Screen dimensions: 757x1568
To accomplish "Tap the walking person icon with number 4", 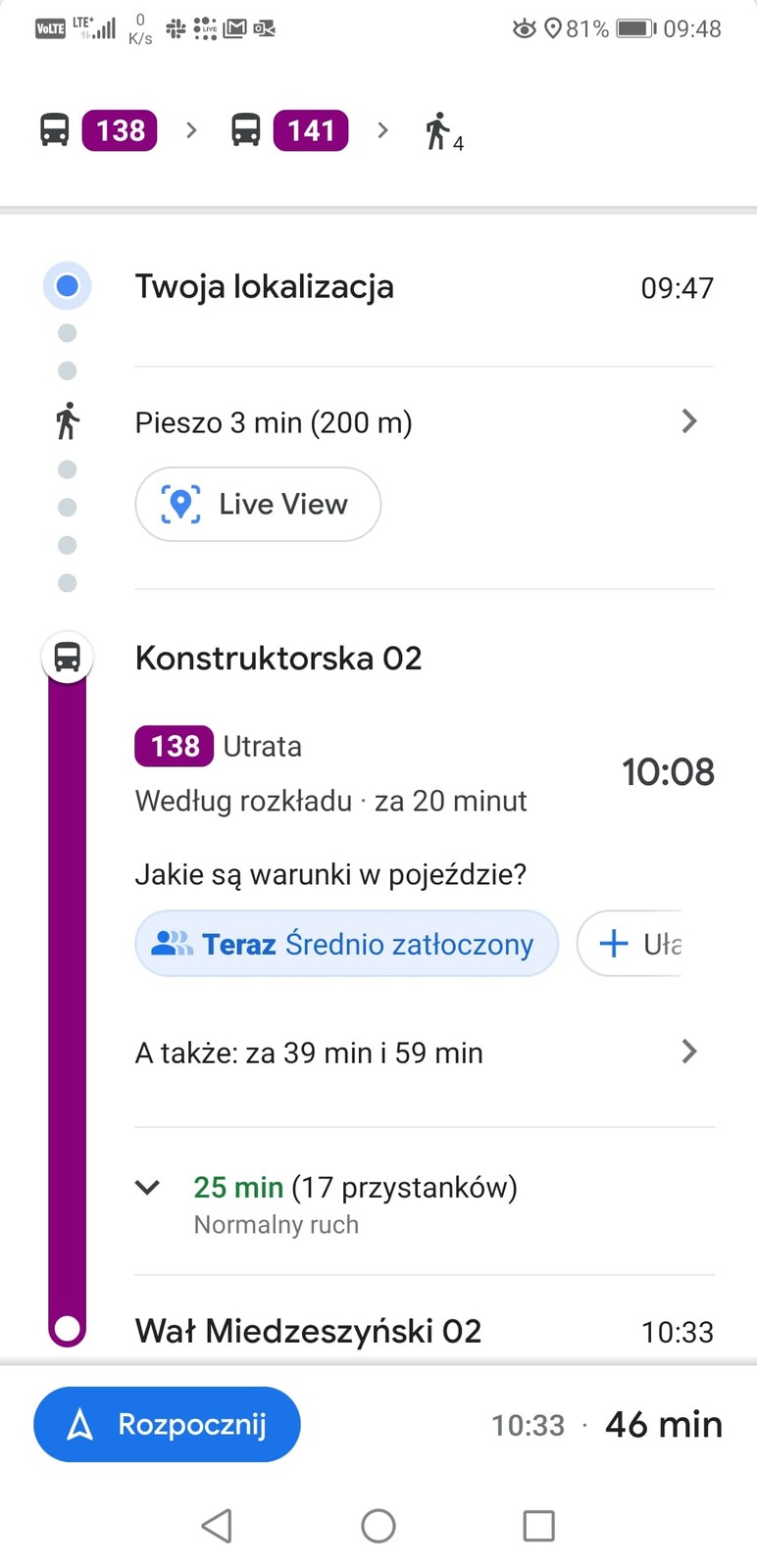I will pyautogui.click(x=443, y=129).
